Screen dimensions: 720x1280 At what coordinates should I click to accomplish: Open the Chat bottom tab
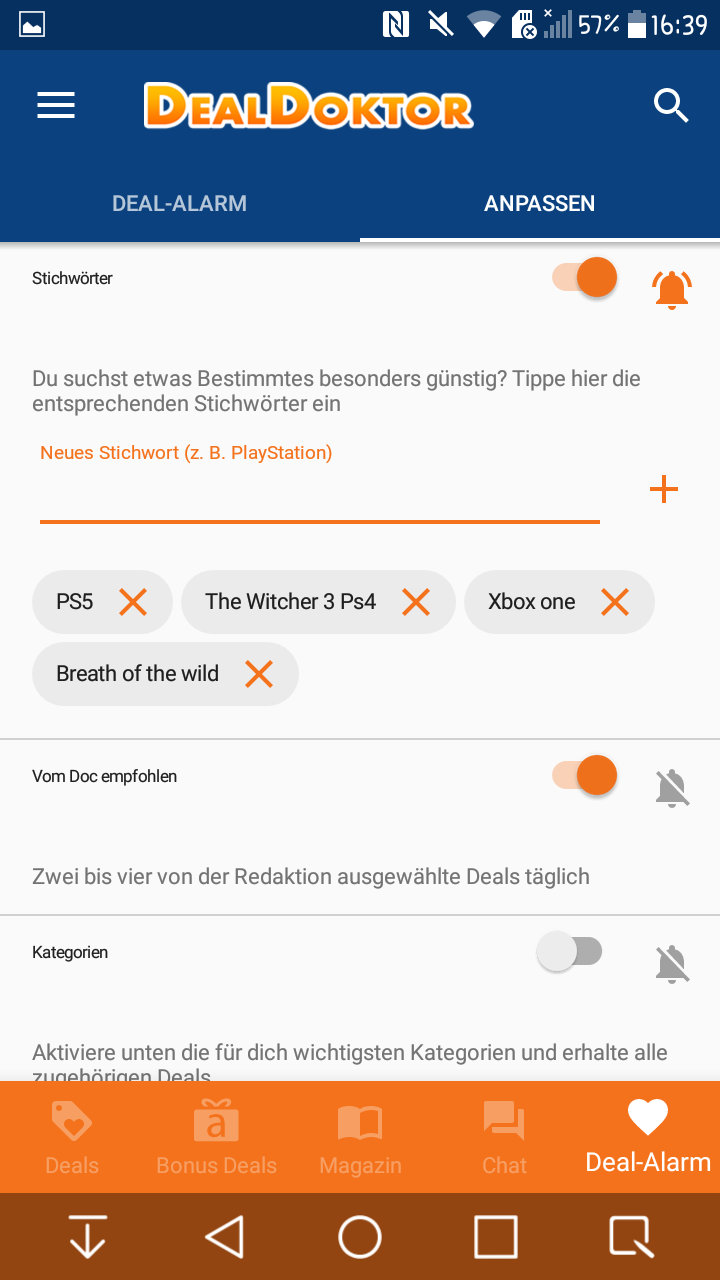pos(504,1137)
